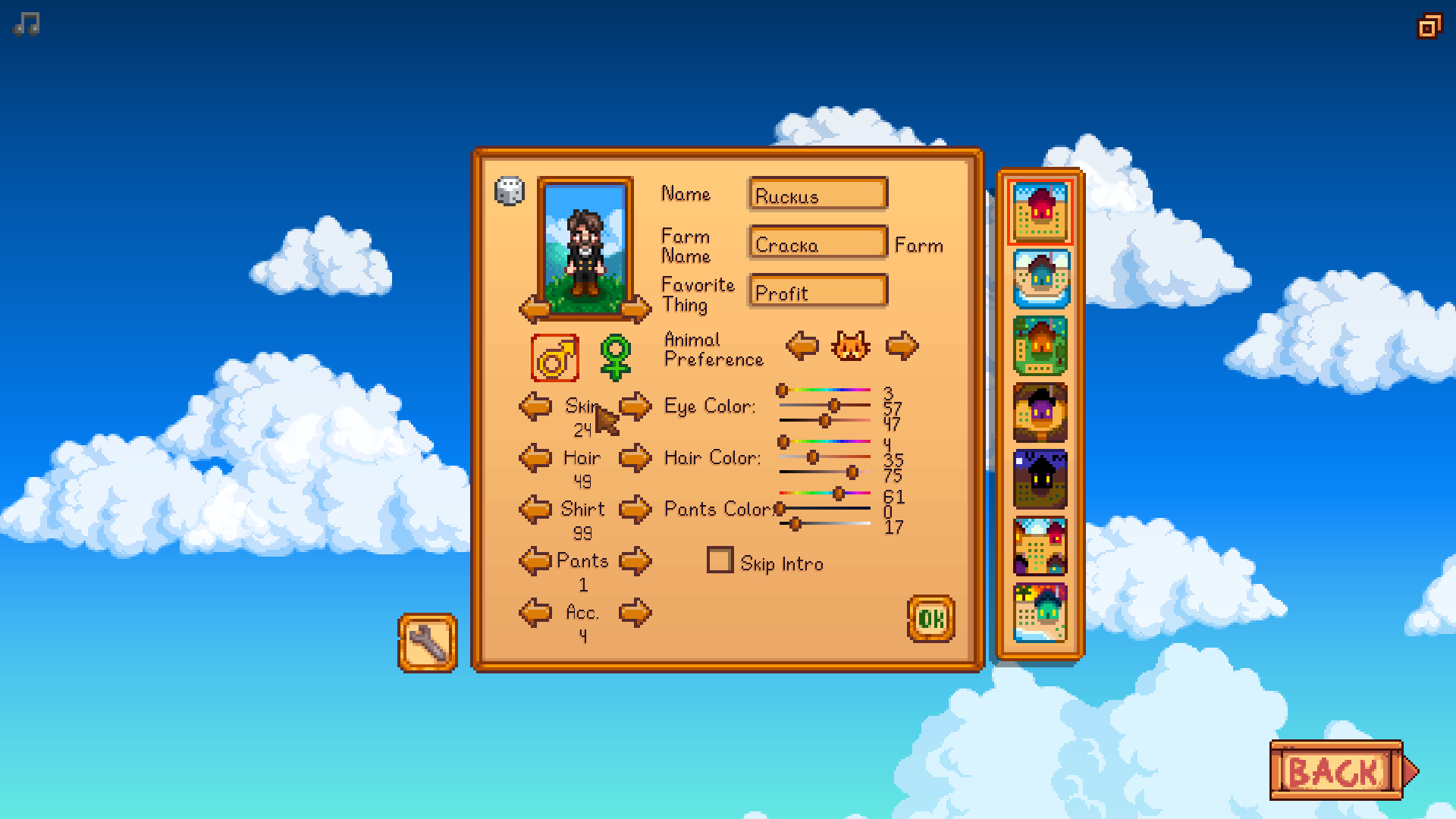Open advanced options wrench button
This screenshot has width=1456, height=819.
[x=428, y=643]
